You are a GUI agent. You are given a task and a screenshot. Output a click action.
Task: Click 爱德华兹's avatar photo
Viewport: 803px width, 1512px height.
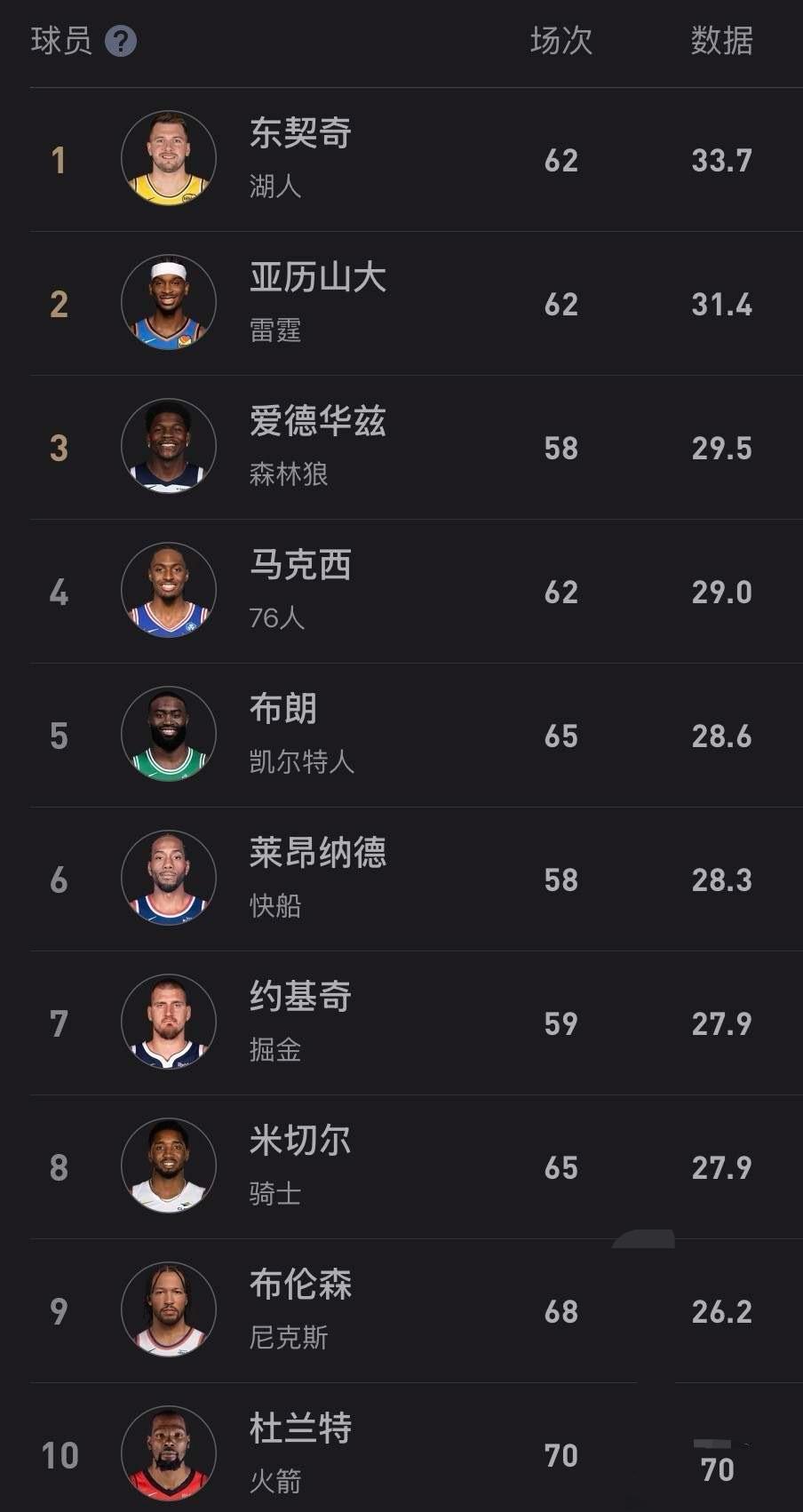click(167, 446)
